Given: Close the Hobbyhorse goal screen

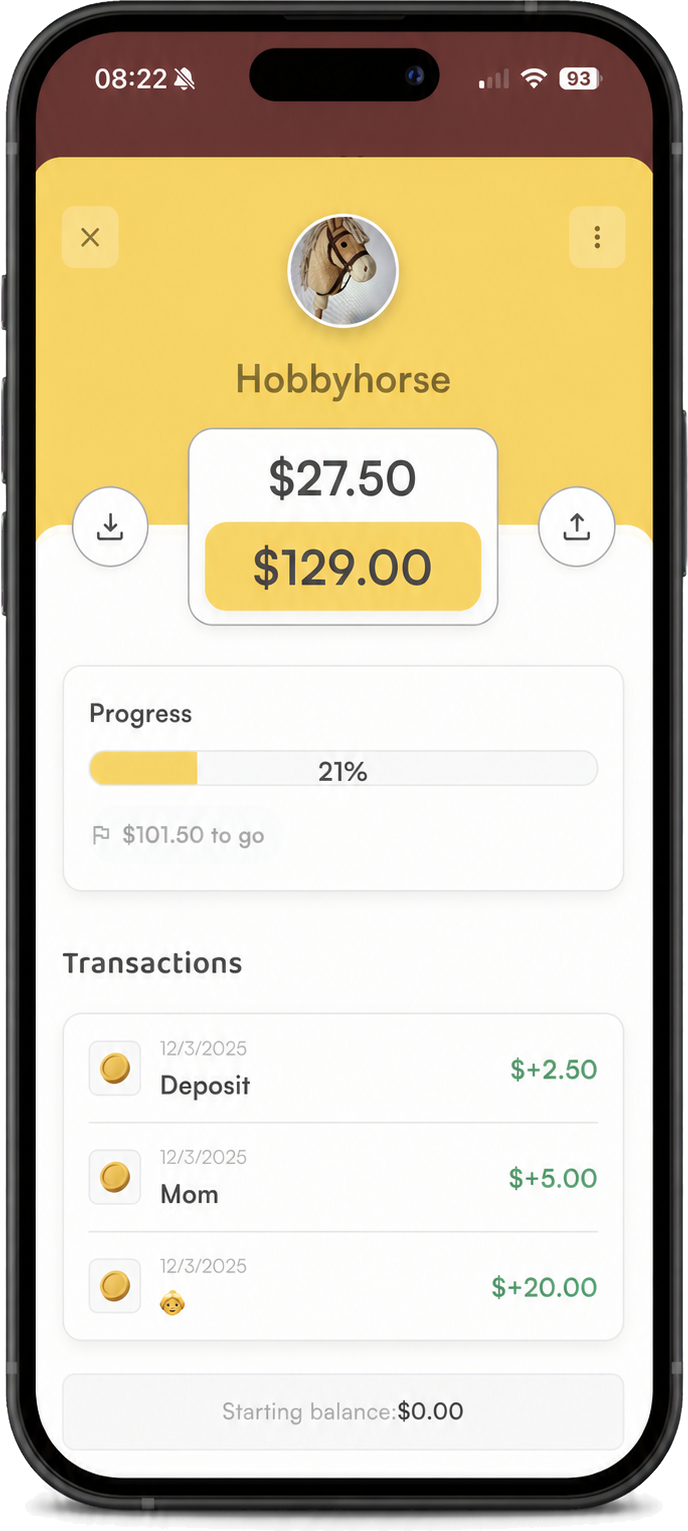Looking at the screenshot, I should coord(90,237).
